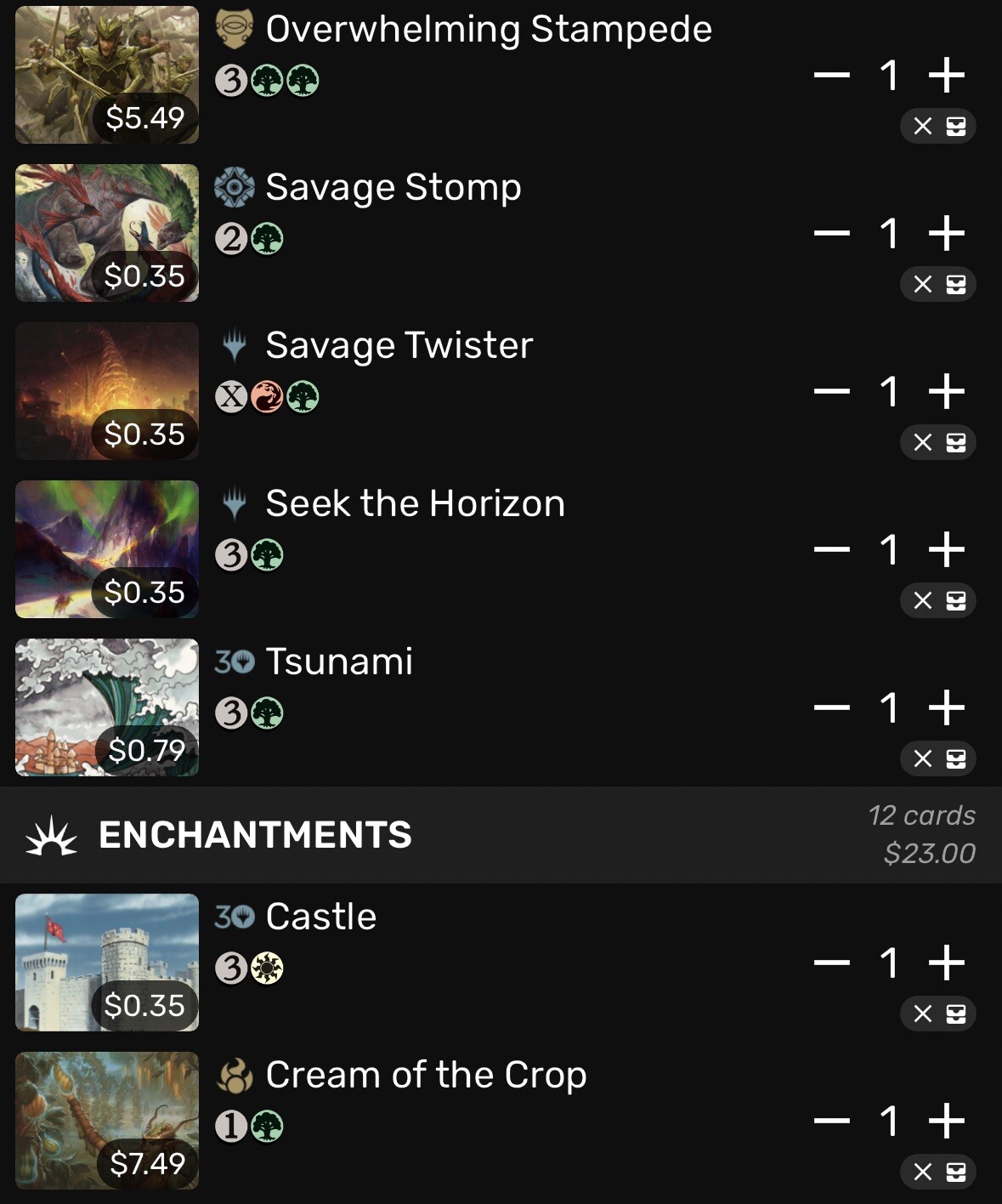
Task: Add another Castle card
Action: (x=946, y=963)
